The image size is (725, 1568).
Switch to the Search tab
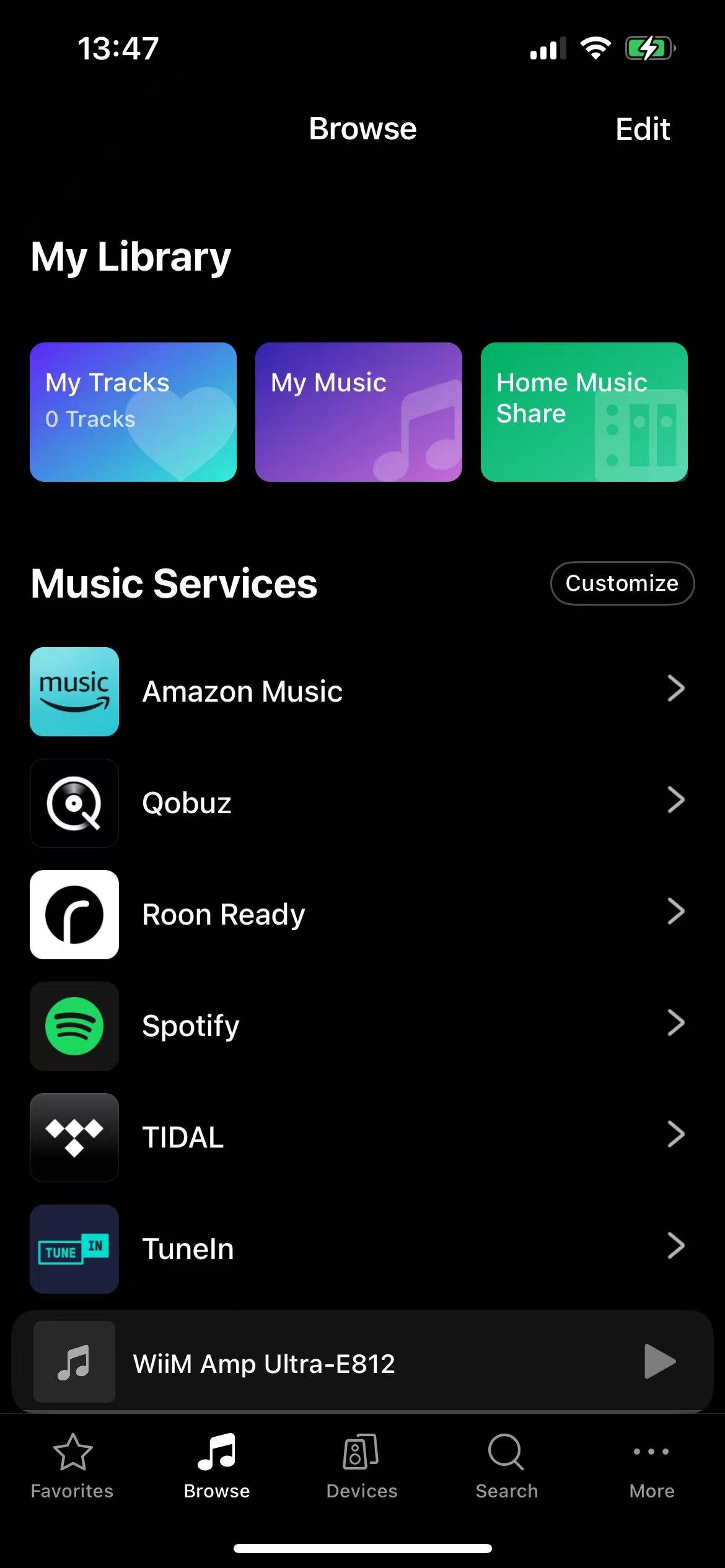click(x=506, y=1465)
